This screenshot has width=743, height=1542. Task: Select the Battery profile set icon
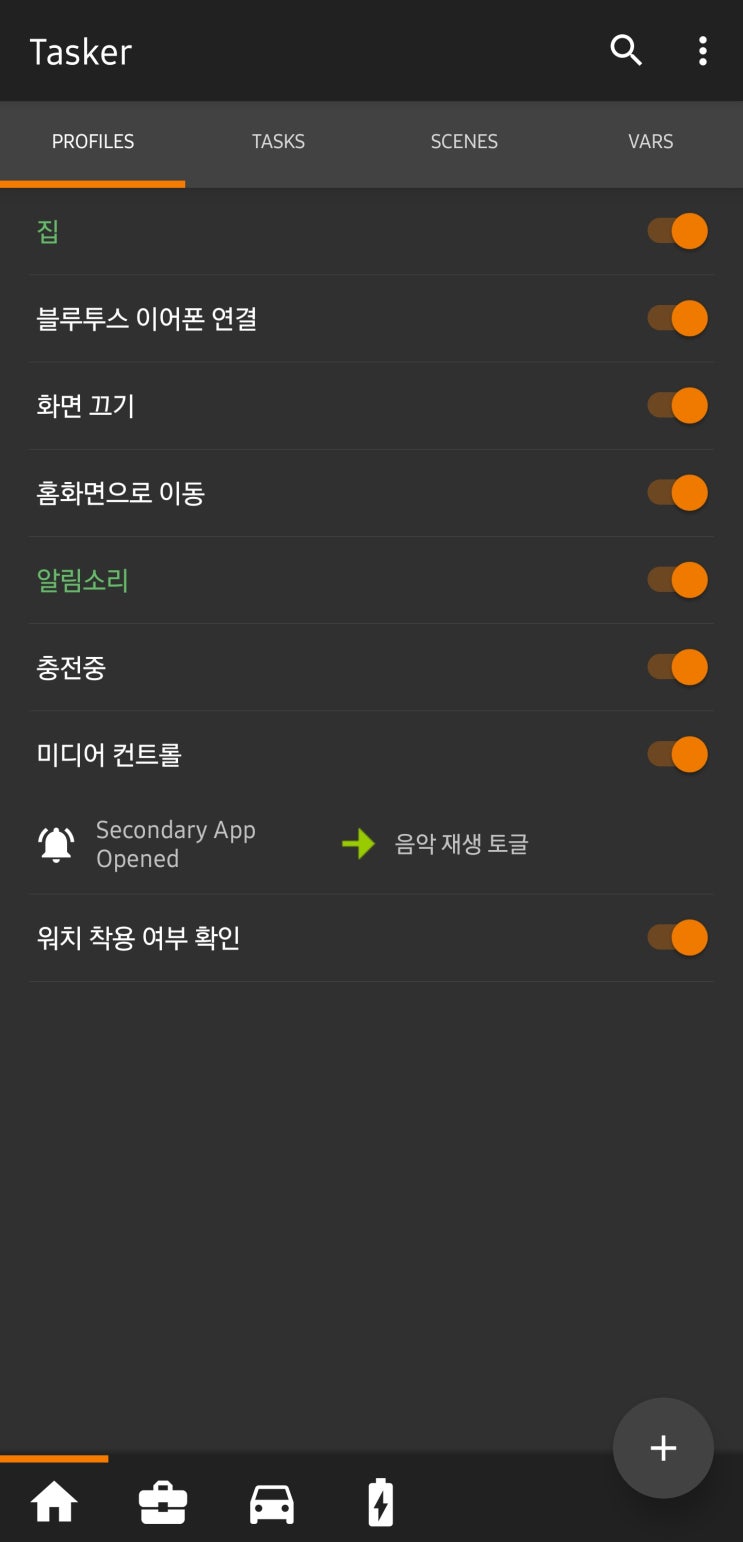381,1500
